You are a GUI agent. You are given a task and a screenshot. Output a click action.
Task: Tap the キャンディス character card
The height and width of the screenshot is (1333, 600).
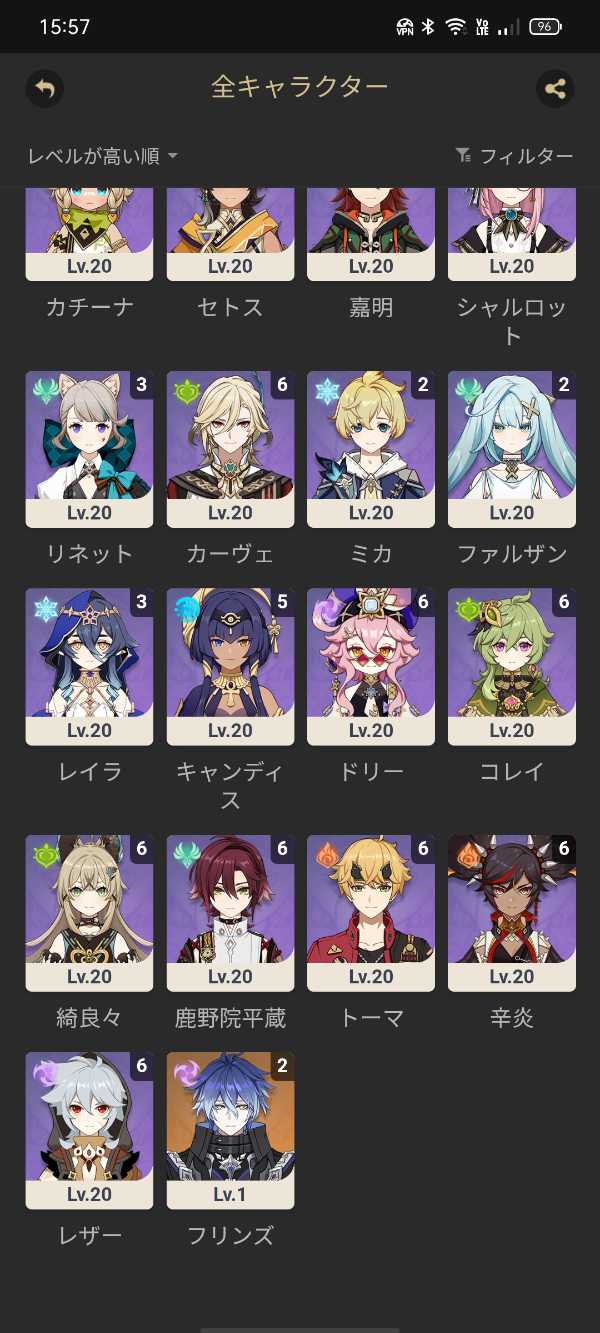point(230,666)
